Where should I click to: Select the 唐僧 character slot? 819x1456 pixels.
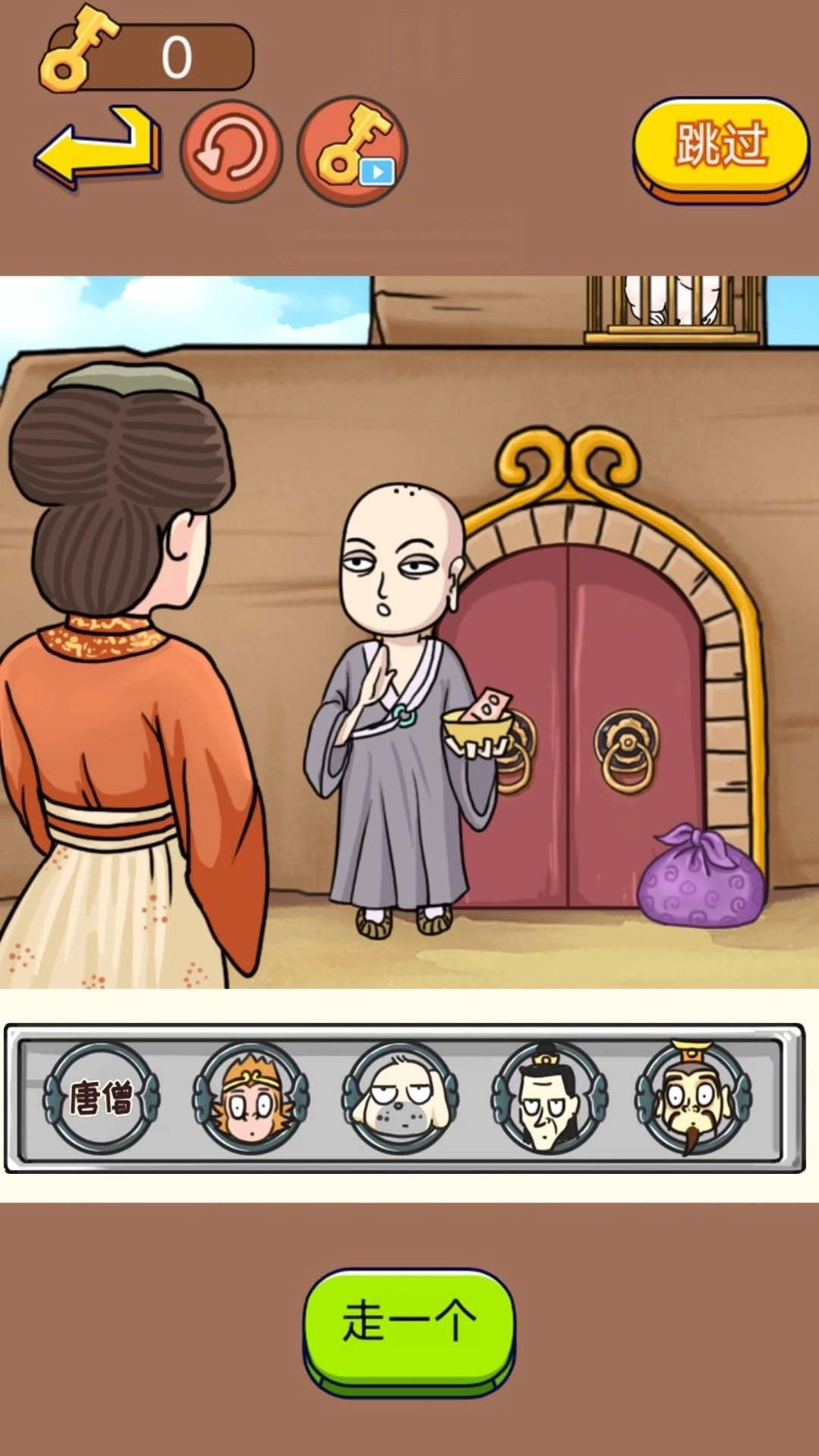pos(101,1097)
